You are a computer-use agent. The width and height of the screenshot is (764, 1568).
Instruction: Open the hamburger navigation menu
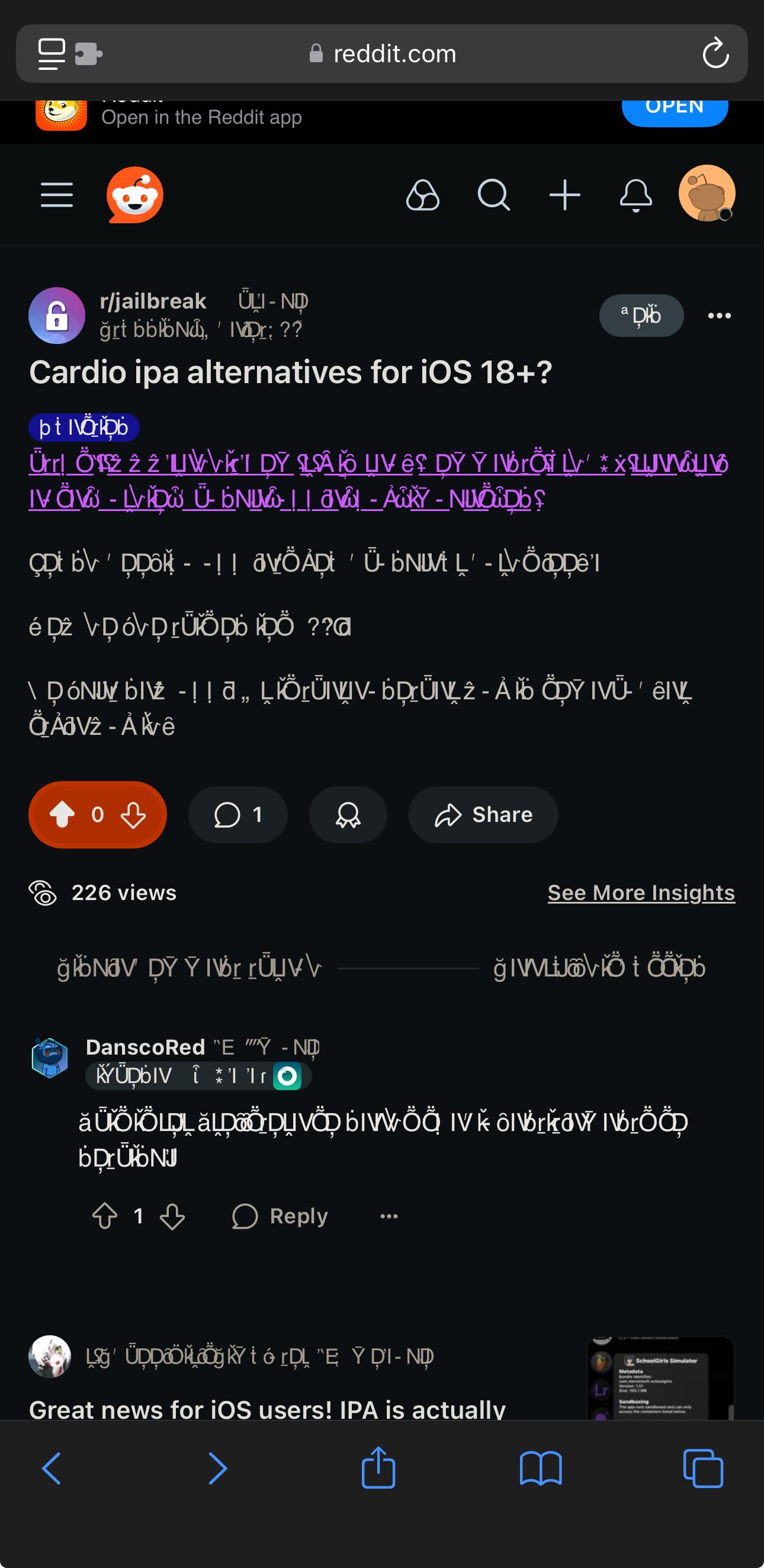click(x=57, y=195)
